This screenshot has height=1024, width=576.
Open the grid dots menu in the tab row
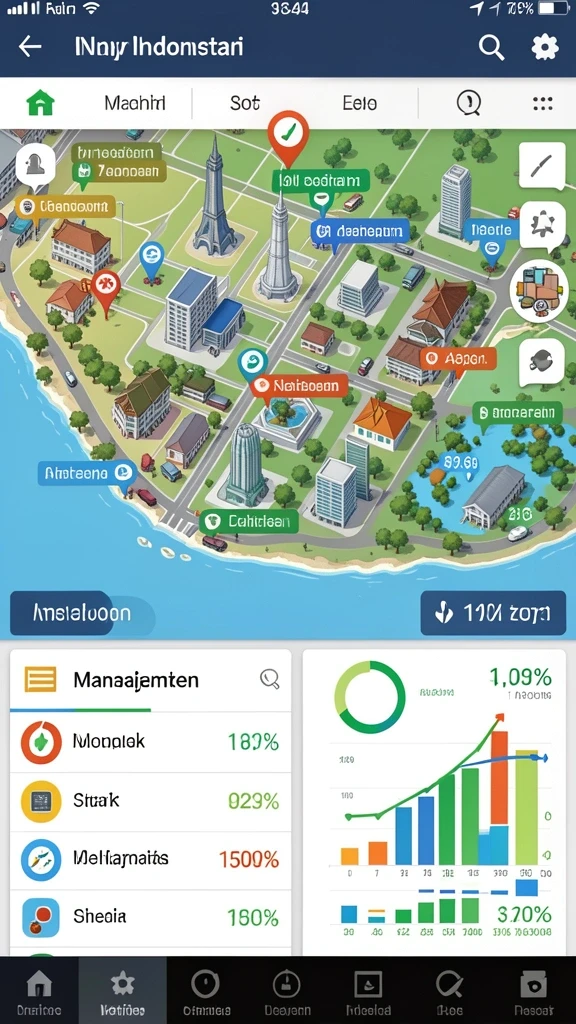[x=543, y=103]
